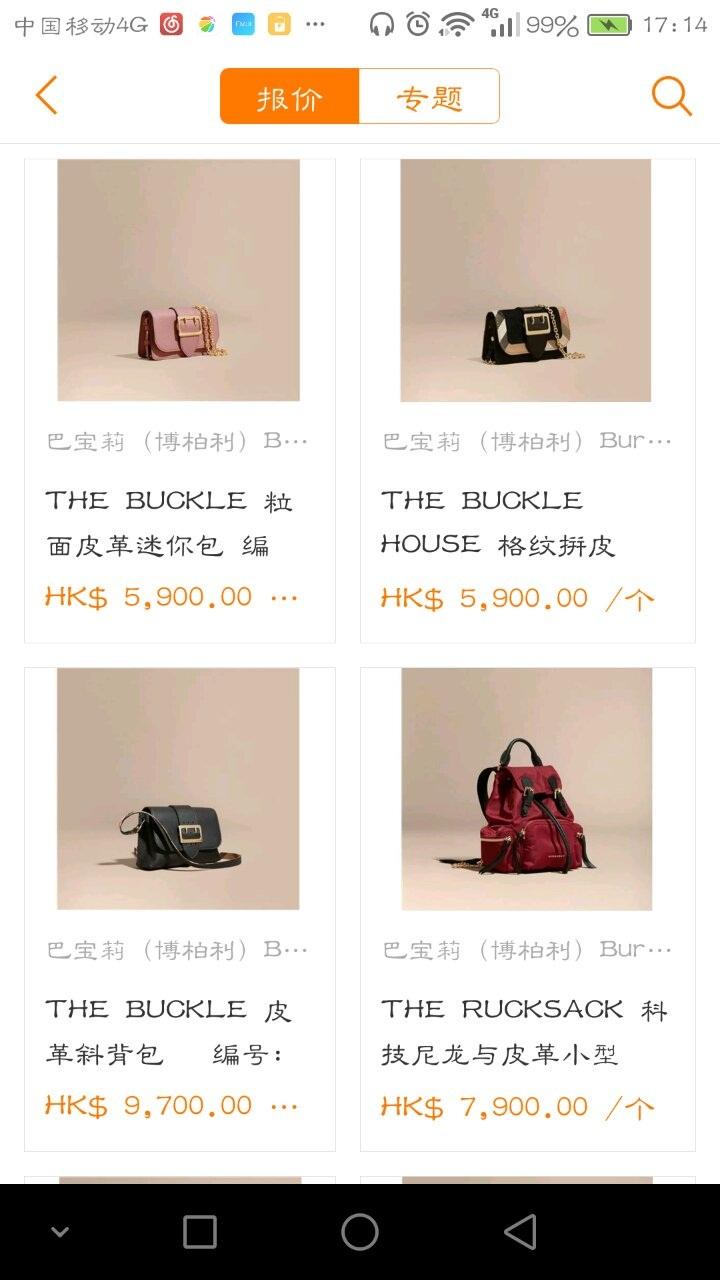
Task: Open system recent apps square button
Action: pos(200,1232)
